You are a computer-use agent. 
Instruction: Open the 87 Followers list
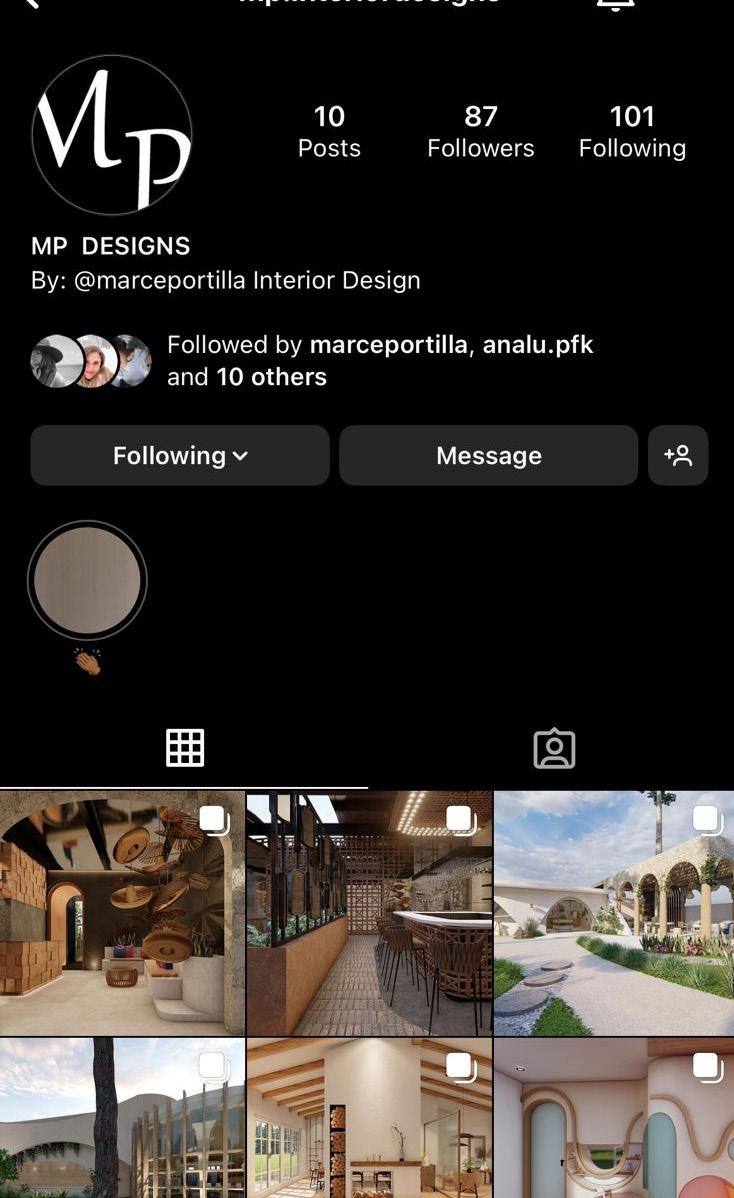coord(480,132)
